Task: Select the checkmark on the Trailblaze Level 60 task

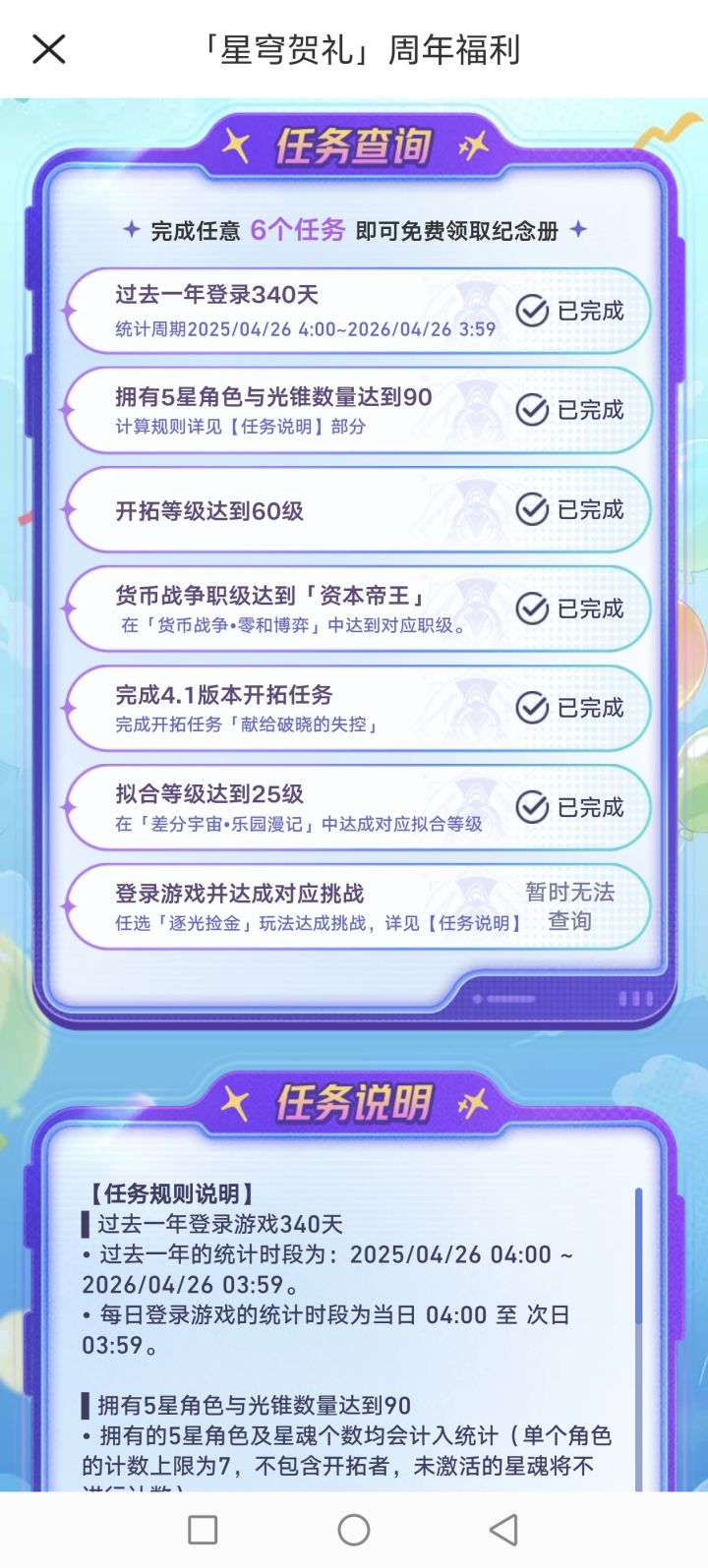Action: (x=532, y=509)
